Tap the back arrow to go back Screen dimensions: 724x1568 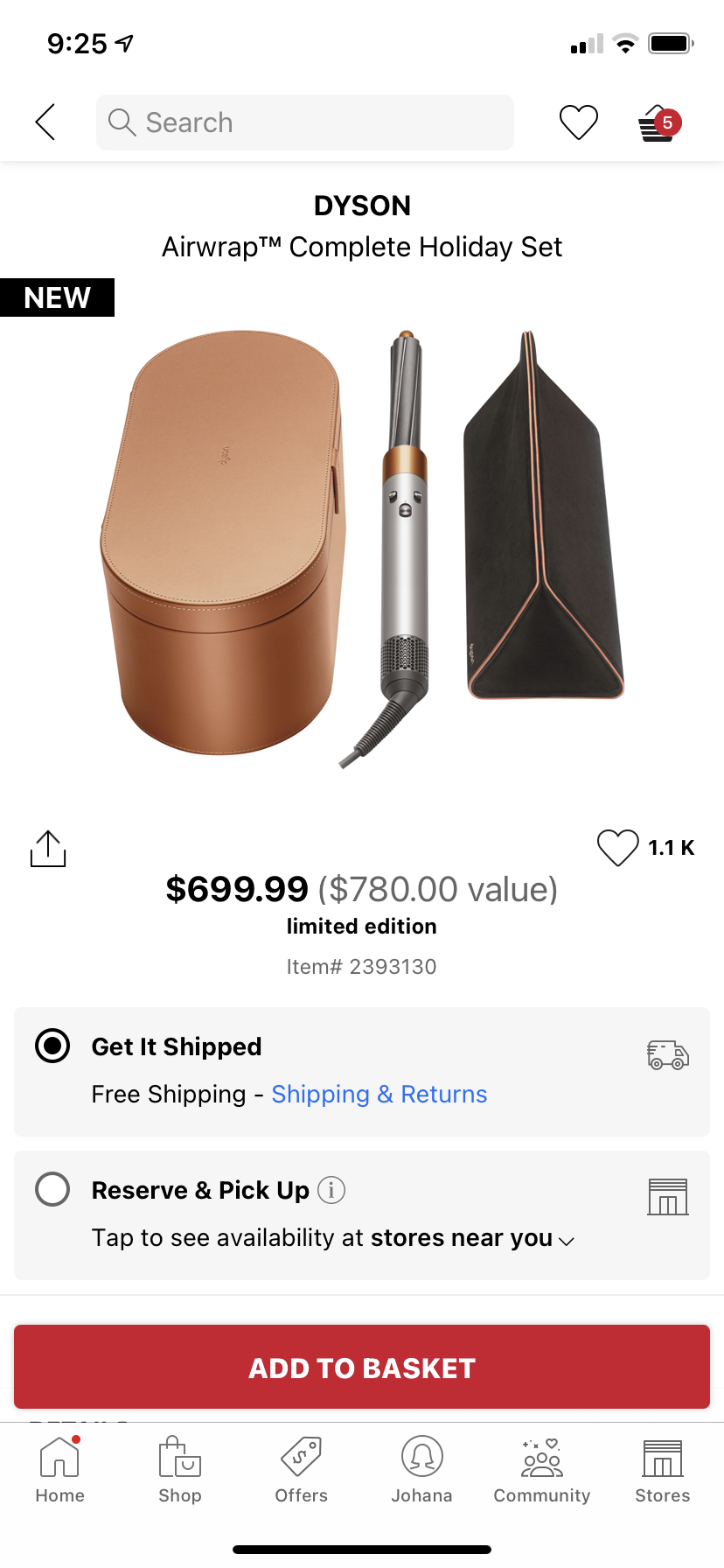coord(44,122)
